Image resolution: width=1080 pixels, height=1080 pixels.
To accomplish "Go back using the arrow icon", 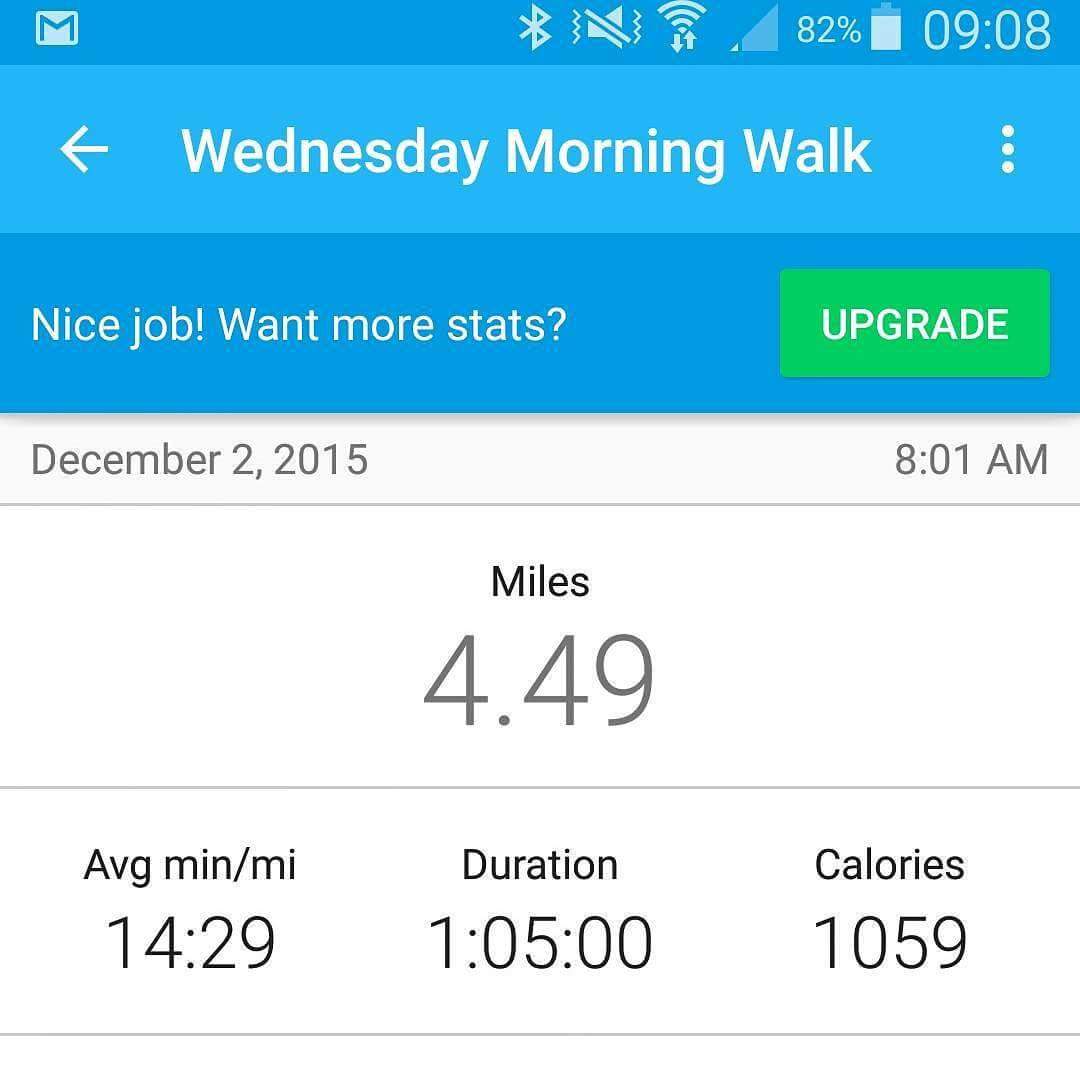I will point(84,150).
